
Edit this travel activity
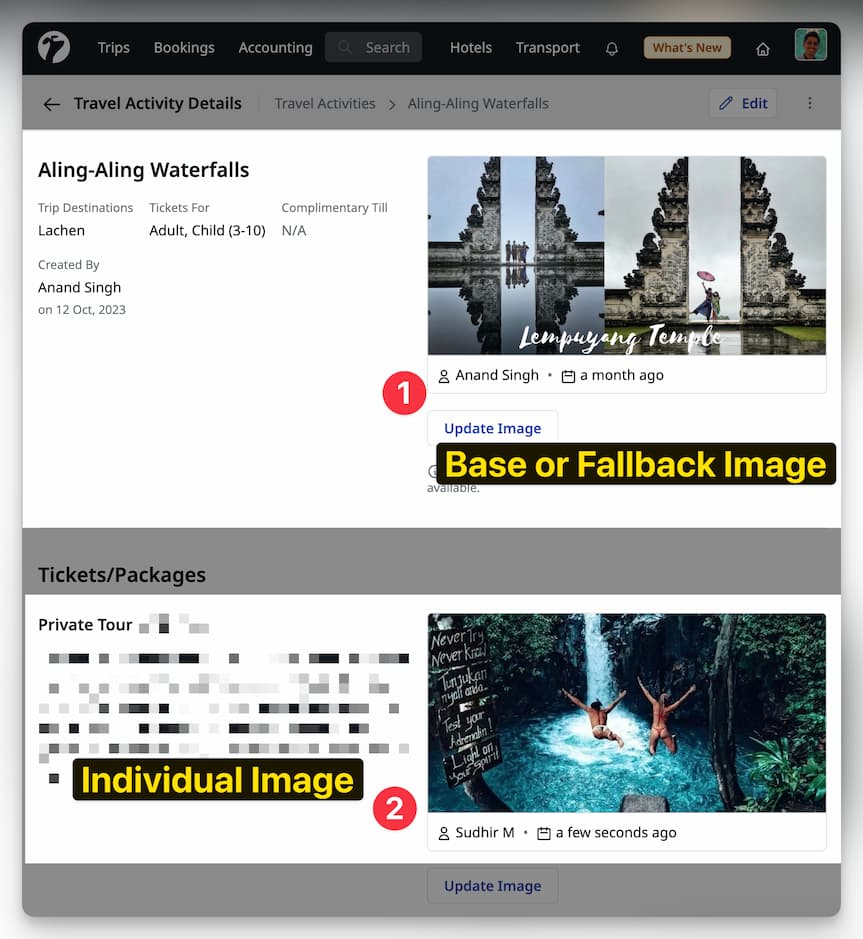[x=743, y=103]
